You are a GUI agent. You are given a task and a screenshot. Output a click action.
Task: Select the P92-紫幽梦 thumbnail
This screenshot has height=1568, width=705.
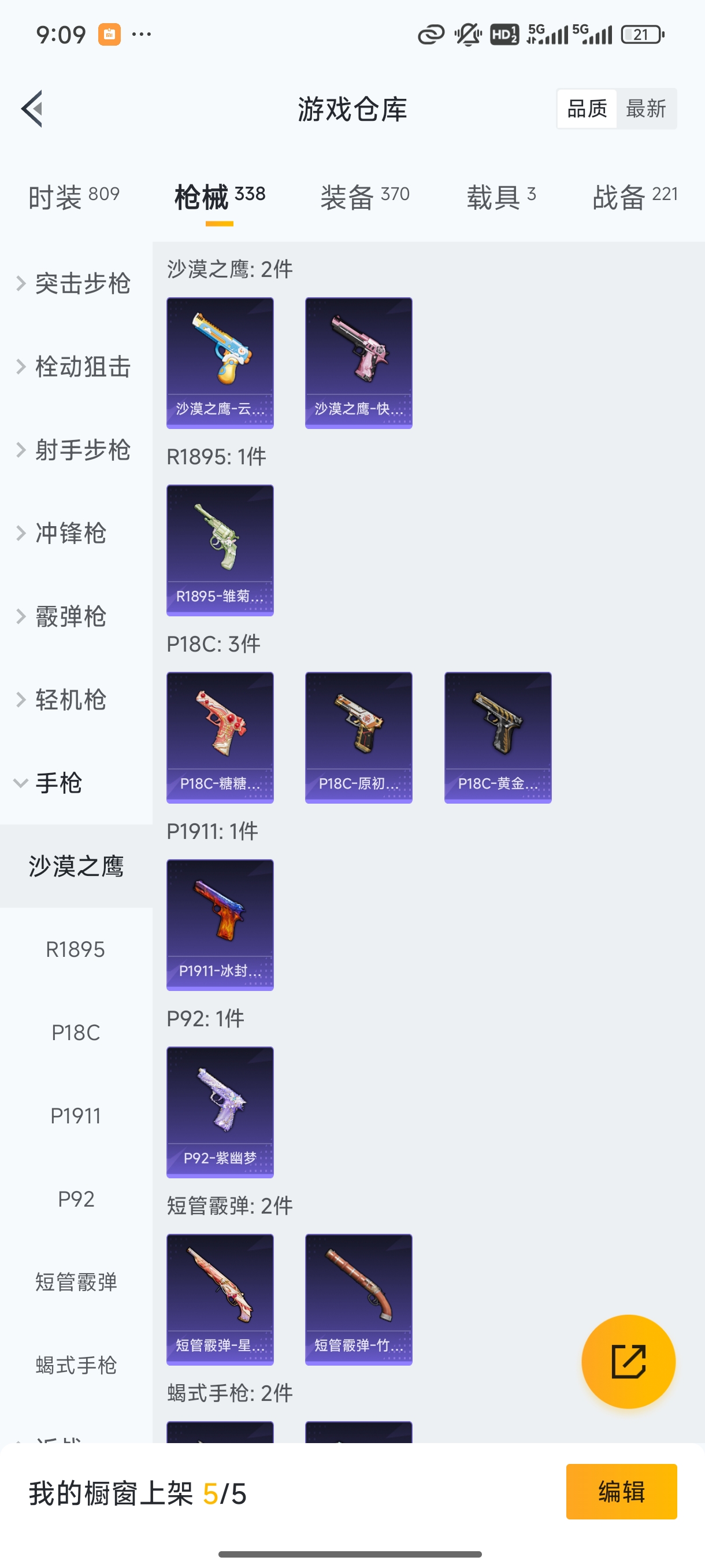point(220,1113)
